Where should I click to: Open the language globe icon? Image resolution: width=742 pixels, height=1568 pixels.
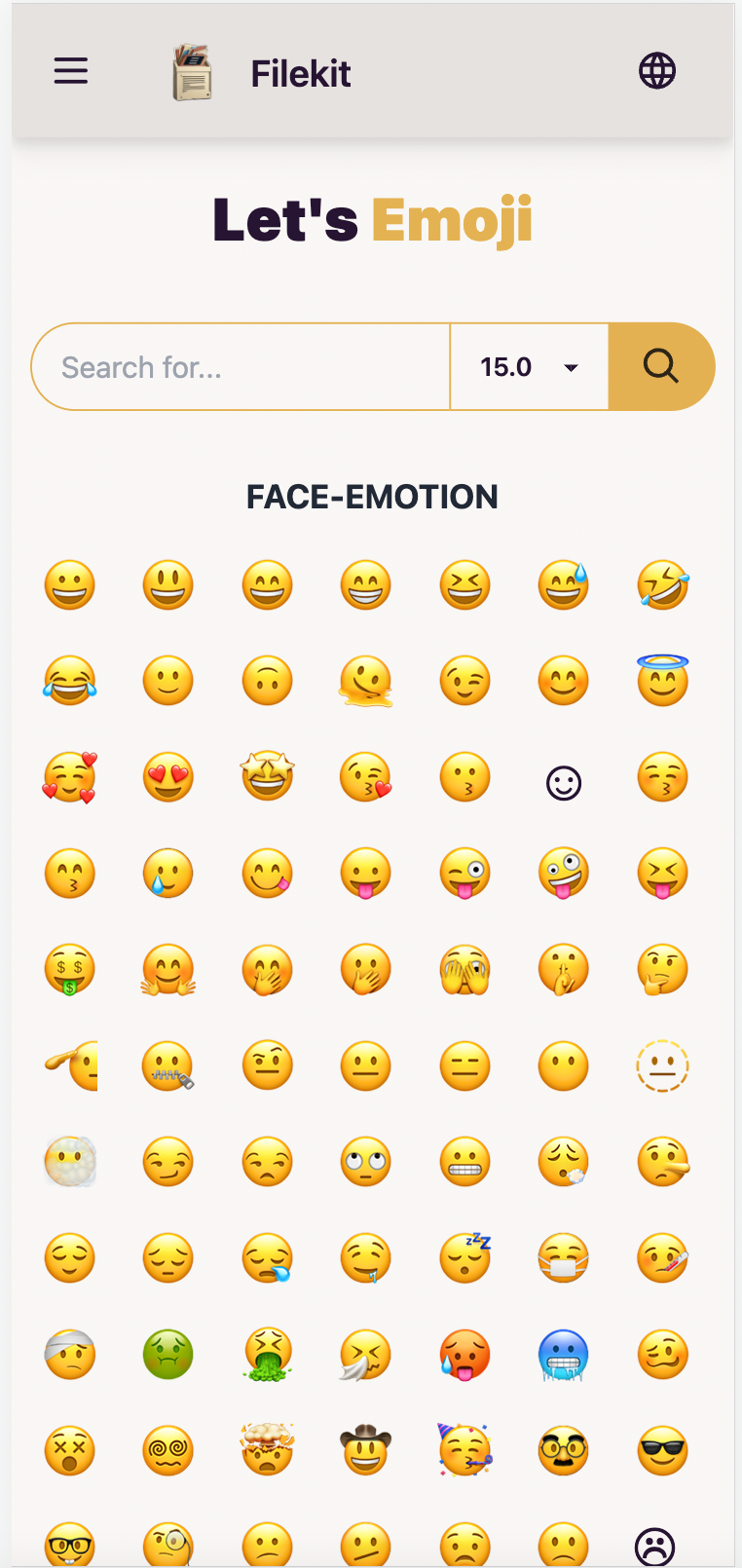657,71
